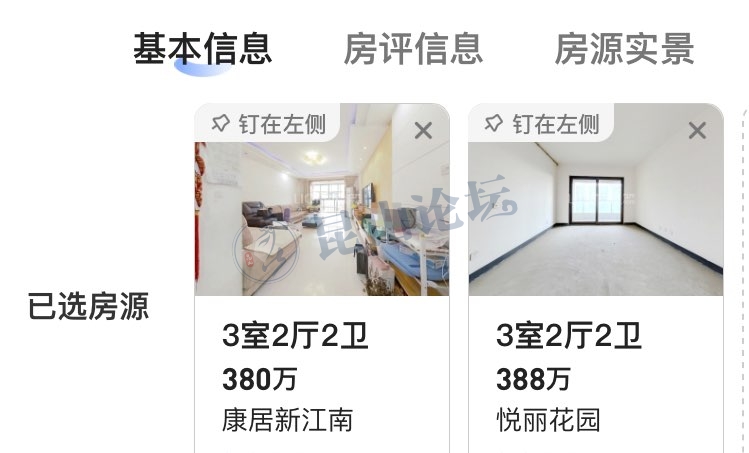Pin 康居新江南 listing to the left
749x453 pixels.
point(268,125)
